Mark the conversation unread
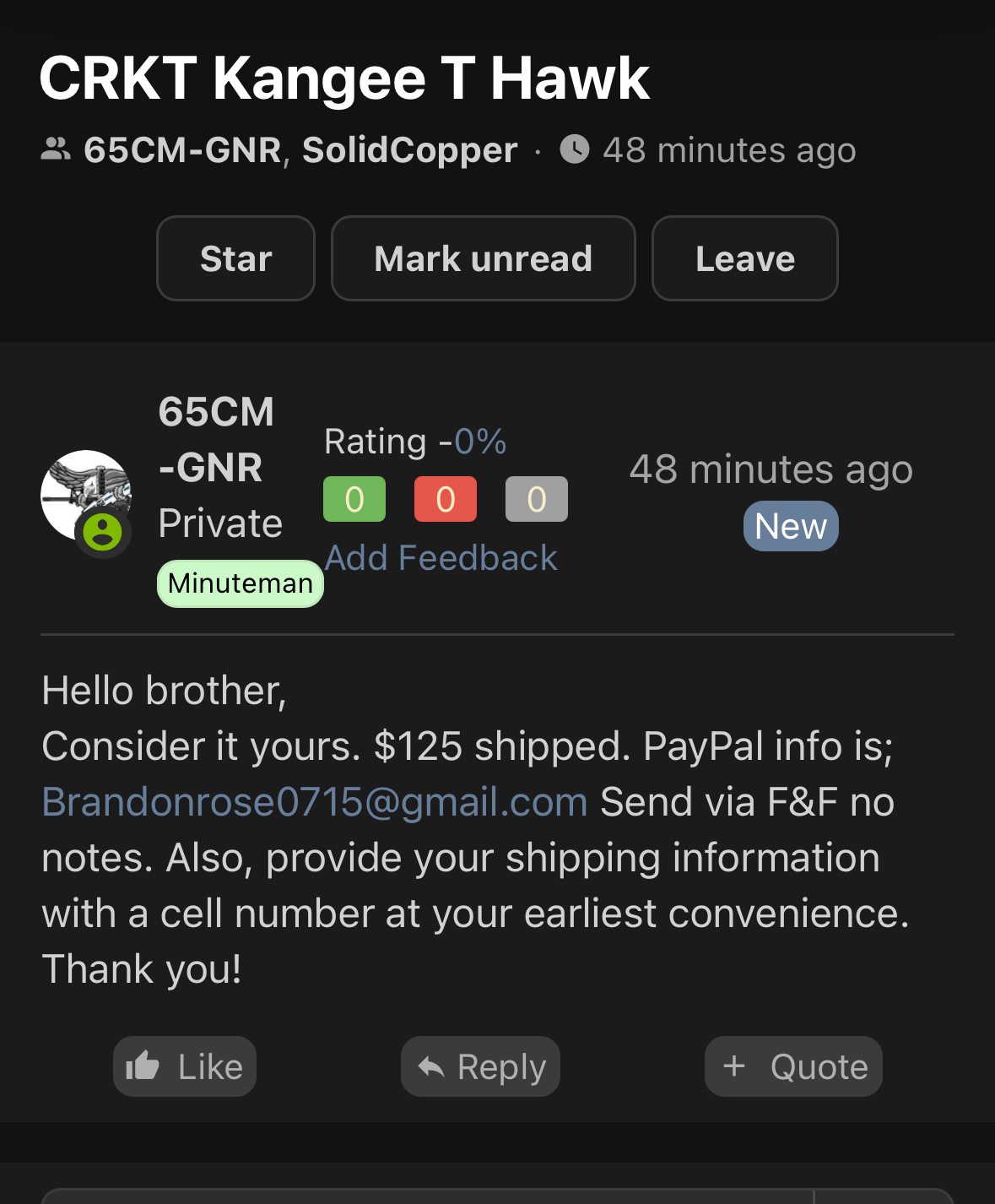This screenshot has height=1204, width=995. click(483, 258)
